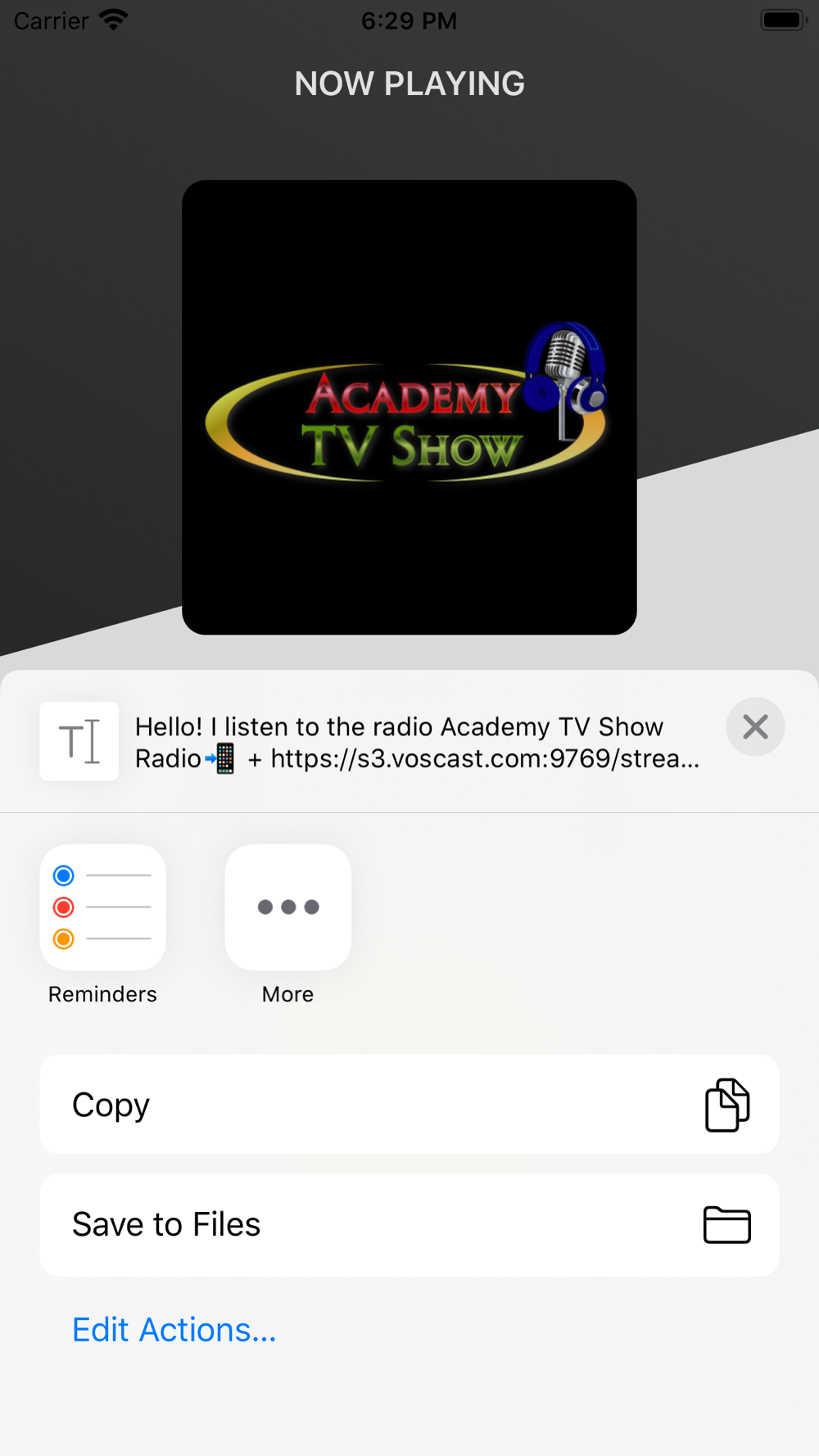Image resolution: width=819 pixels, height=1456 pixels.
Task: Select Save to Files
Action: tap(409, 1225)
